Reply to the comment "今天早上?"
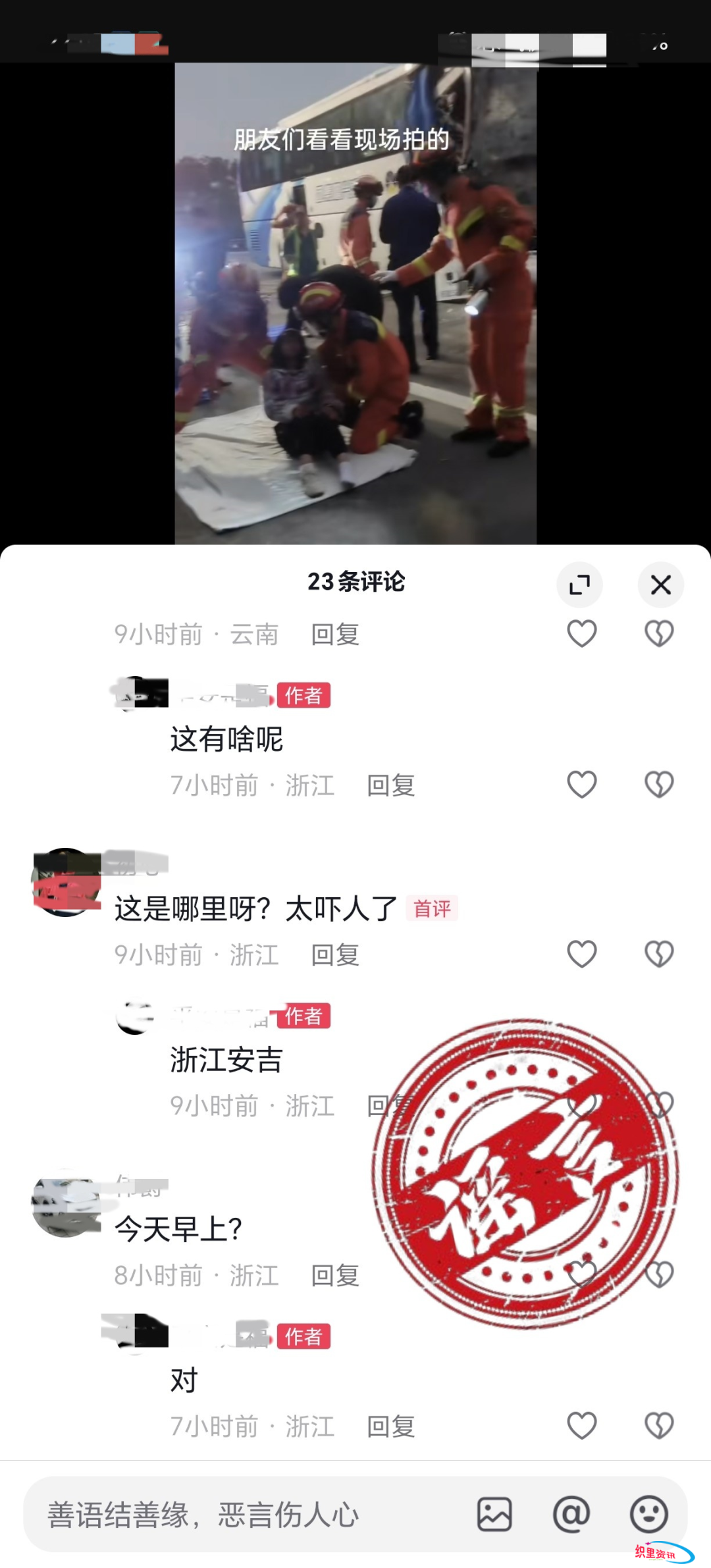711x1568 pixels. click(334, 1276)
